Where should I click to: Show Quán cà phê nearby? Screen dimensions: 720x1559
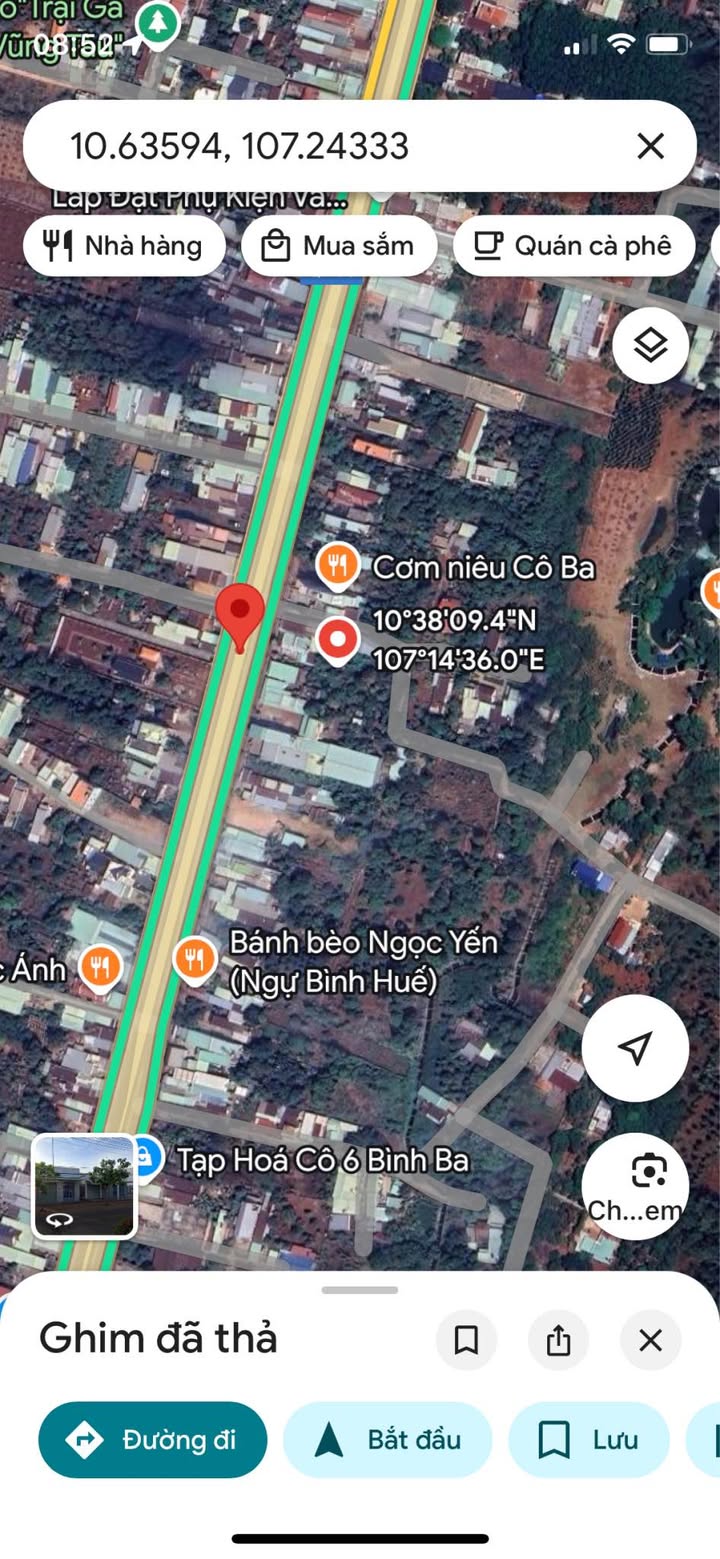click(x=573, y=246)
